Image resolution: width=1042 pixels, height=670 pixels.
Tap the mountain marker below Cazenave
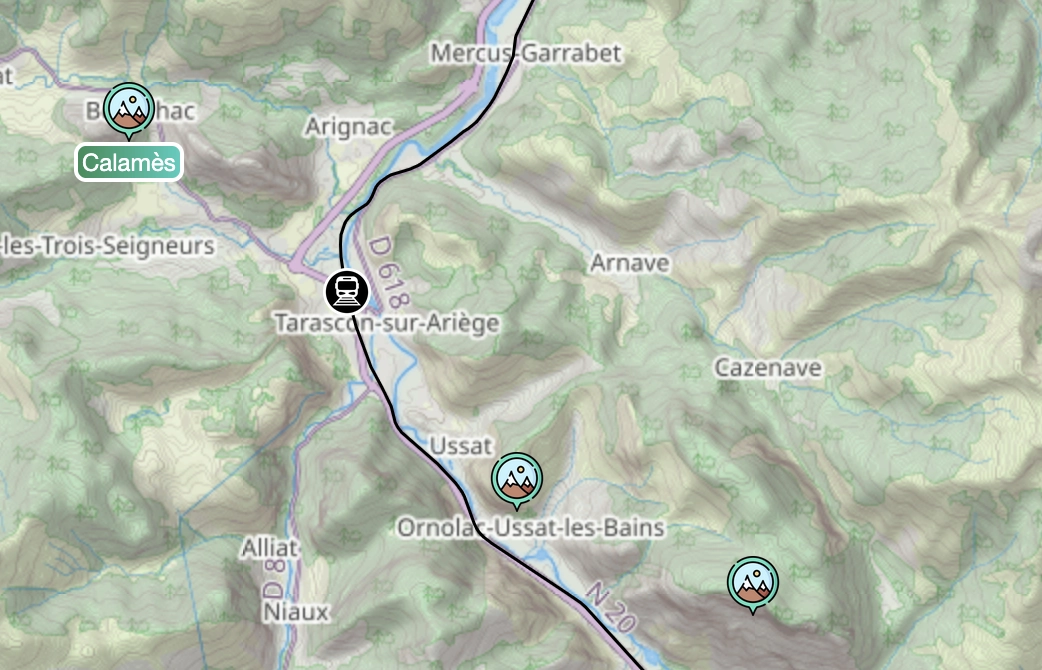(753, 582)
